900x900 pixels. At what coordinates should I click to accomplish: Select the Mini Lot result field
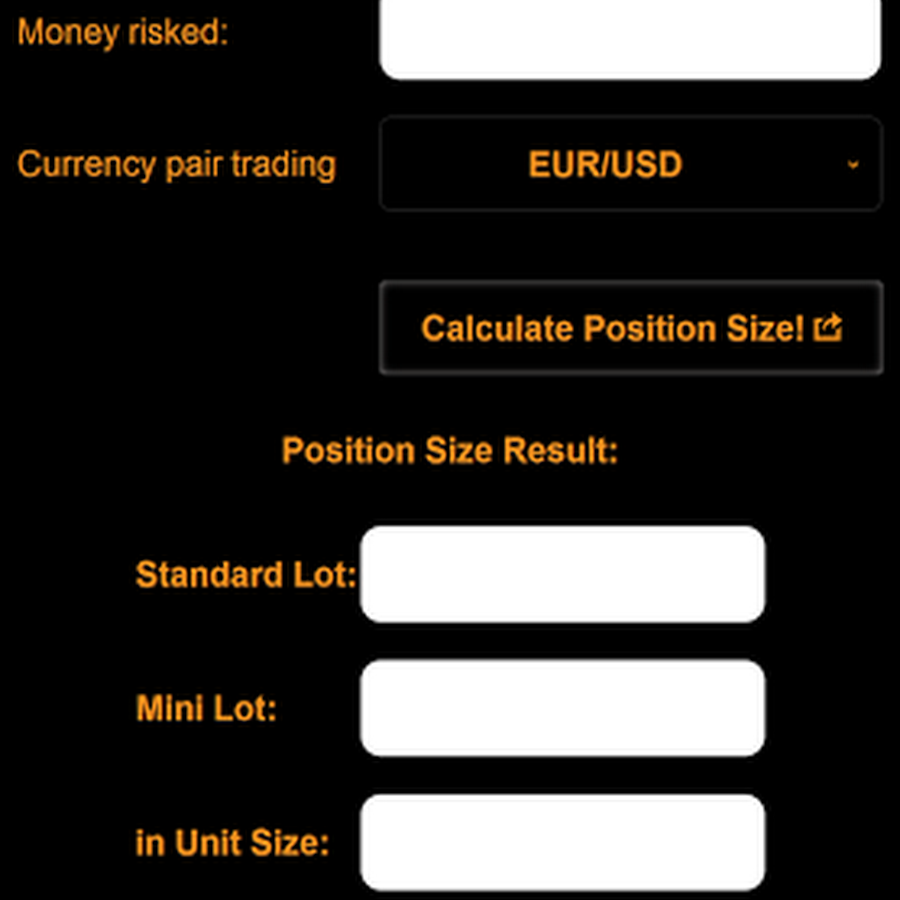point(562,708)
